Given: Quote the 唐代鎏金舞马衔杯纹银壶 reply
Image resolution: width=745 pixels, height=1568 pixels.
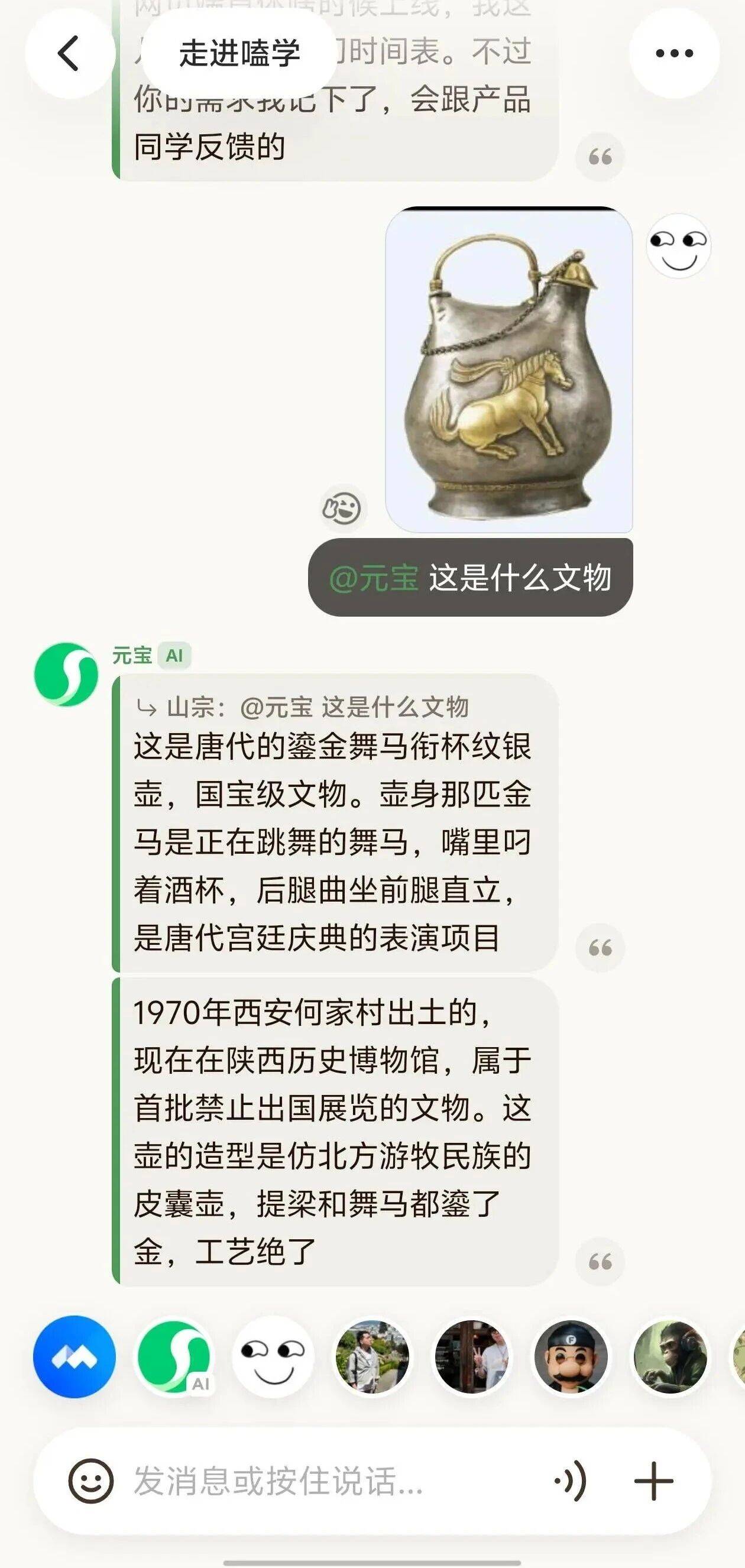Looking at the screenshot, I should 600,948.
